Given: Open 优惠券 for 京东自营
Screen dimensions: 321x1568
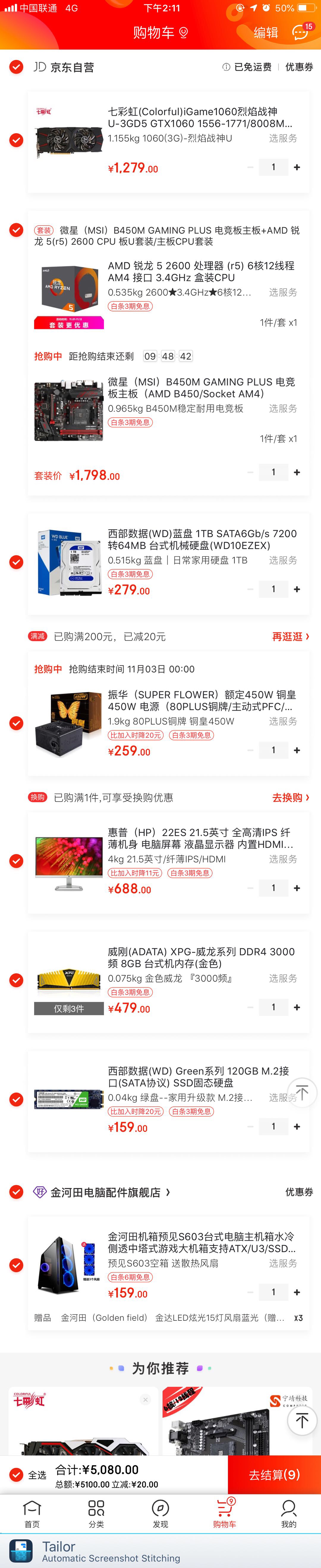Looking at the screenshot, I should 299,67.
